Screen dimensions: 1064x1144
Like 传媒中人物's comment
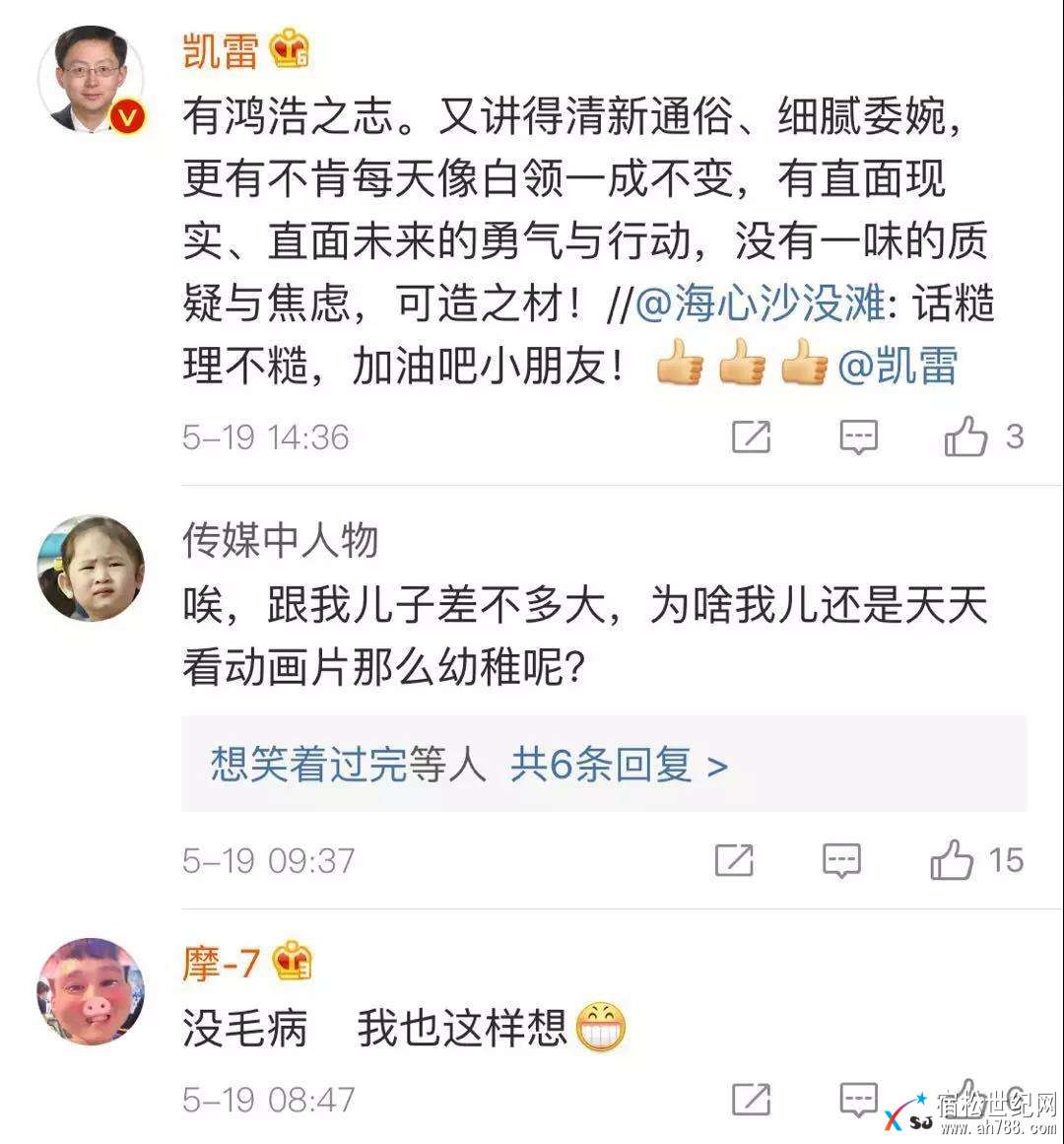coord(953,860)
